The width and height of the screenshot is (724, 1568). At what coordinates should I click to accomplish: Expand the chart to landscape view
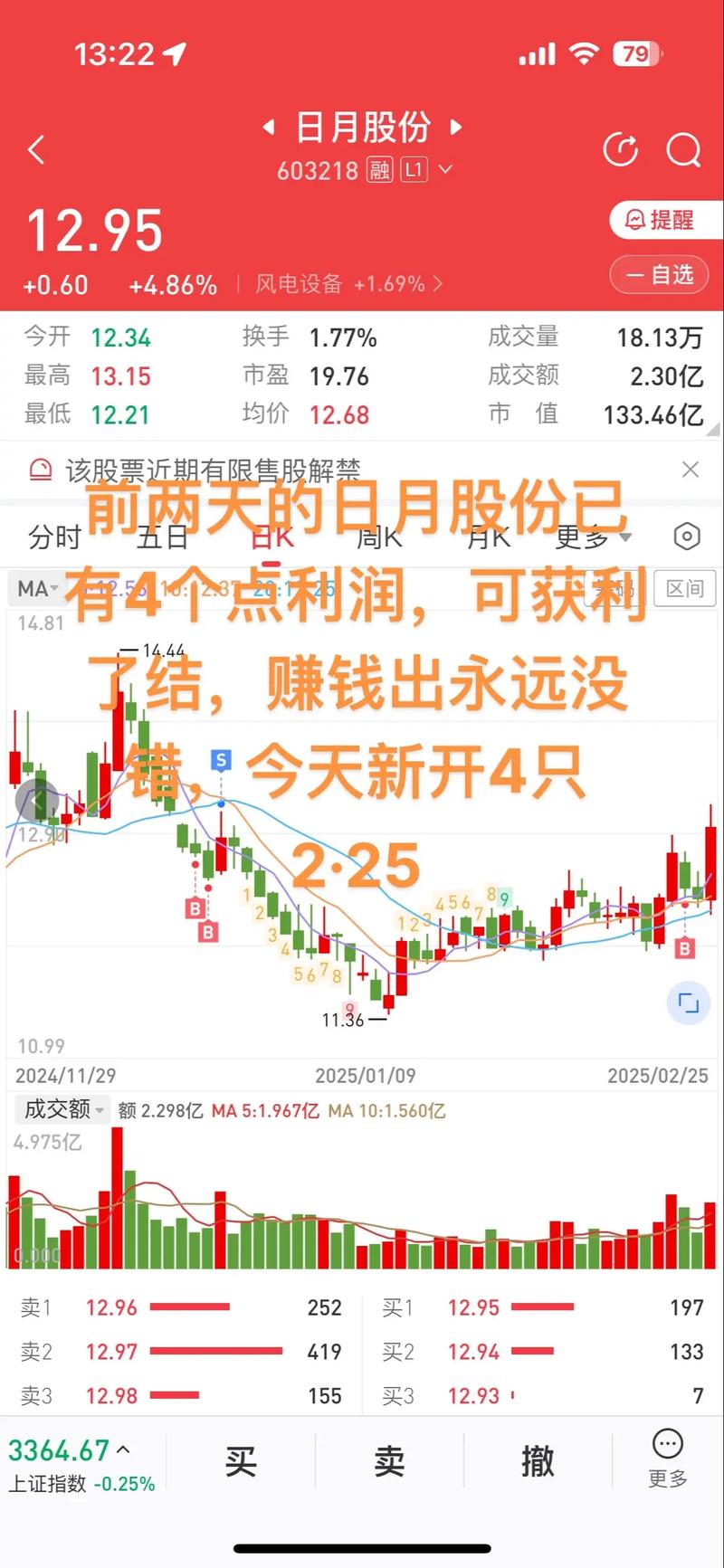[688, 1003]
